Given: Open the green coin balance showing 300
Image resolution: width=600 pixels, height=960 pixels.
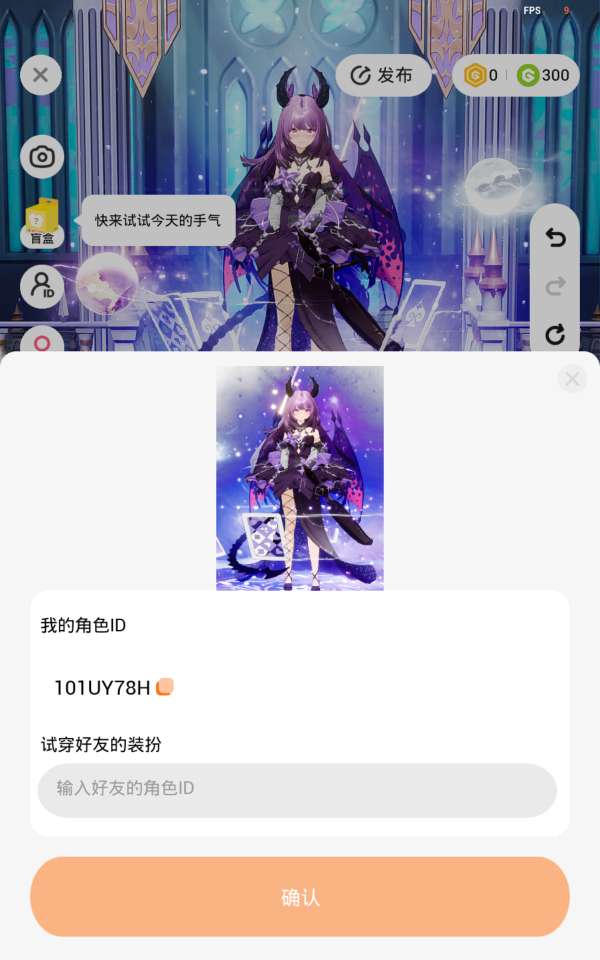Looking at the screenshot, I should point(544,75).
